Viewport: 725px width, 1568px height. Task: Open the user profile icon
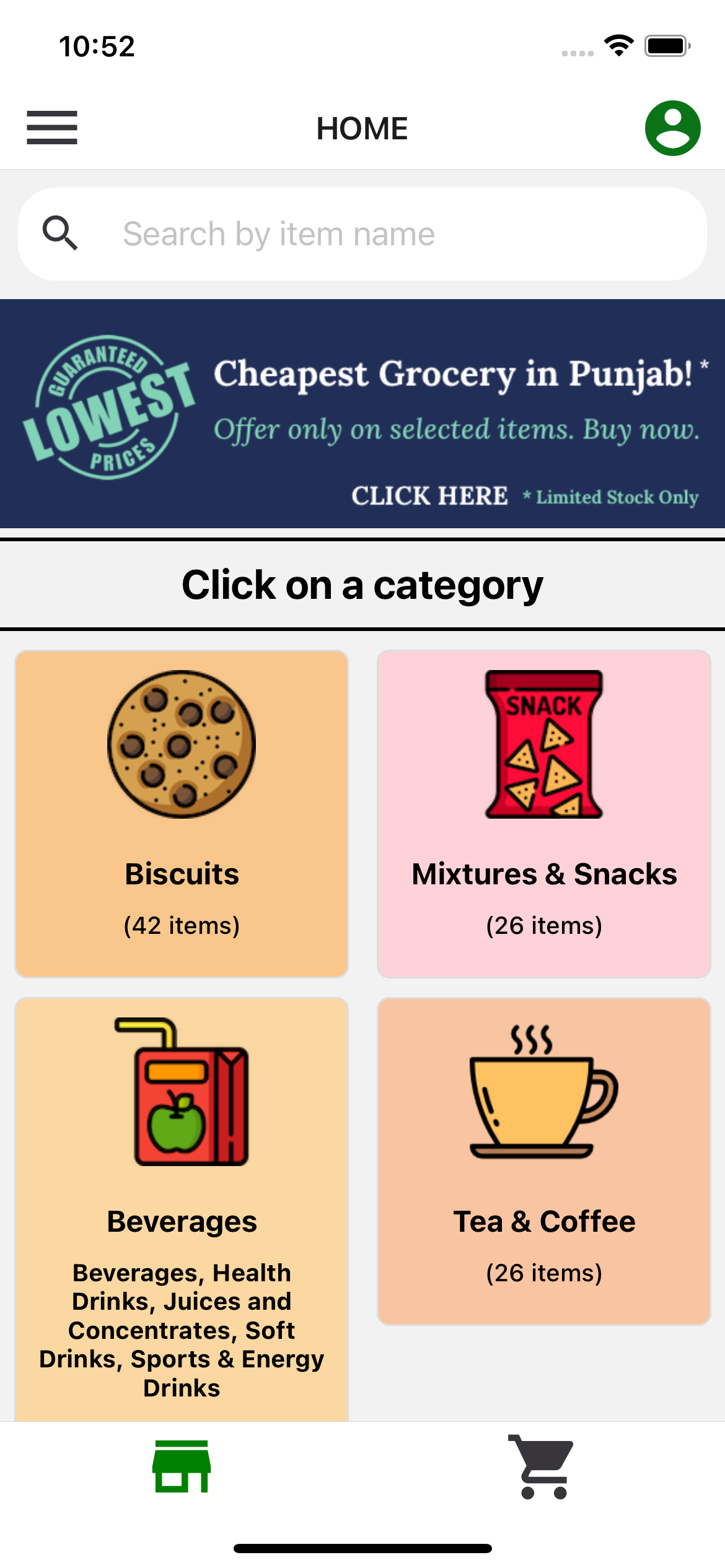pyautogui.click(x=672, y=128)
